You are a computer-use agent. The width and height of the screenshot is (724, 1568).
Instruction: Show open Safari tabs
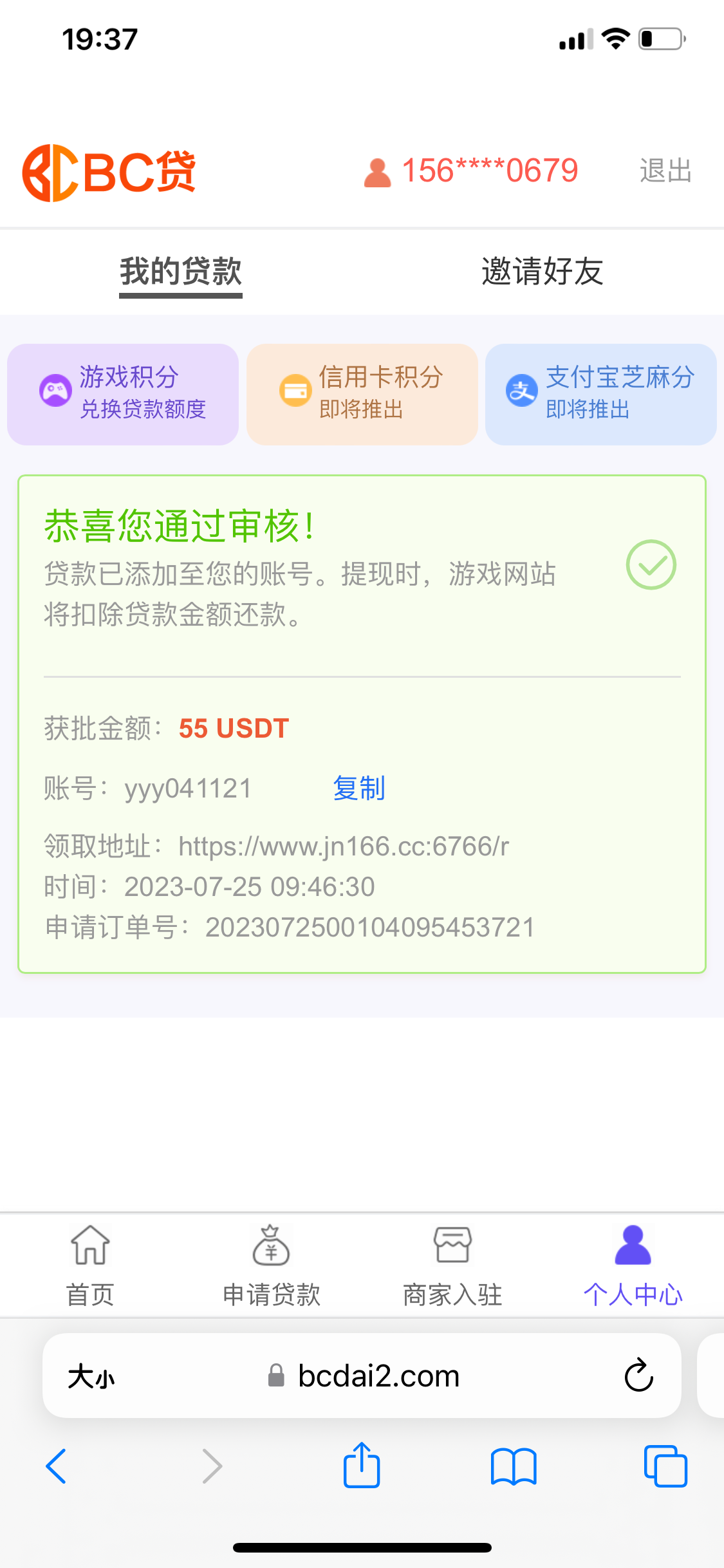[x=665, y=1466]
